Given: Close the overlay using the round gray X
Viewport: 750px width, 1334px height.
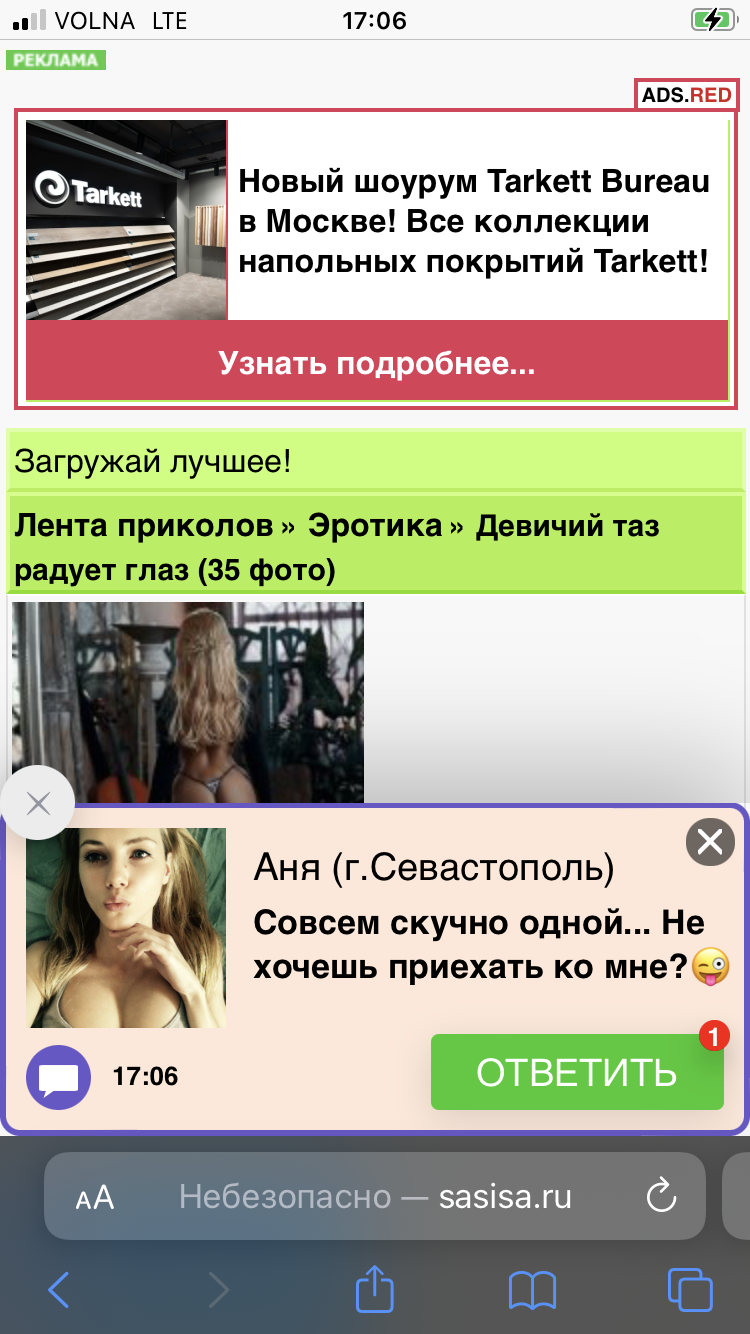Looking at the screenshot, I should click(x=38, y=803).
